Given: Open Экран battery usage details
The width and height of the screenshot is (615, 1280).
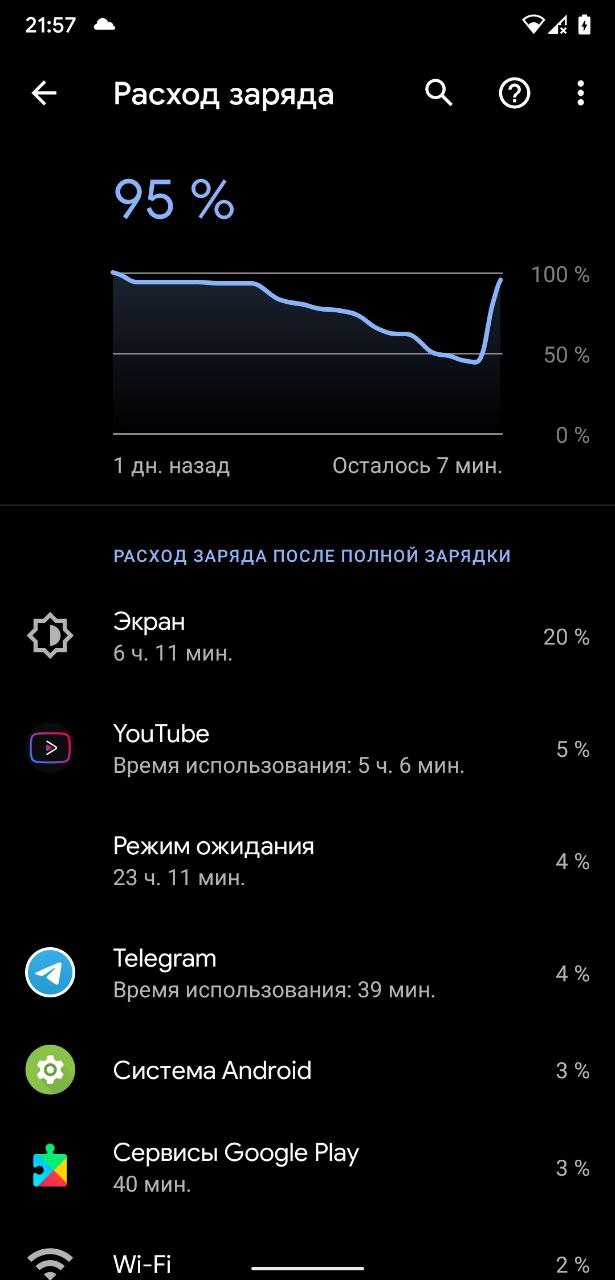Looking at the screenshot, I should coord(307,637).
